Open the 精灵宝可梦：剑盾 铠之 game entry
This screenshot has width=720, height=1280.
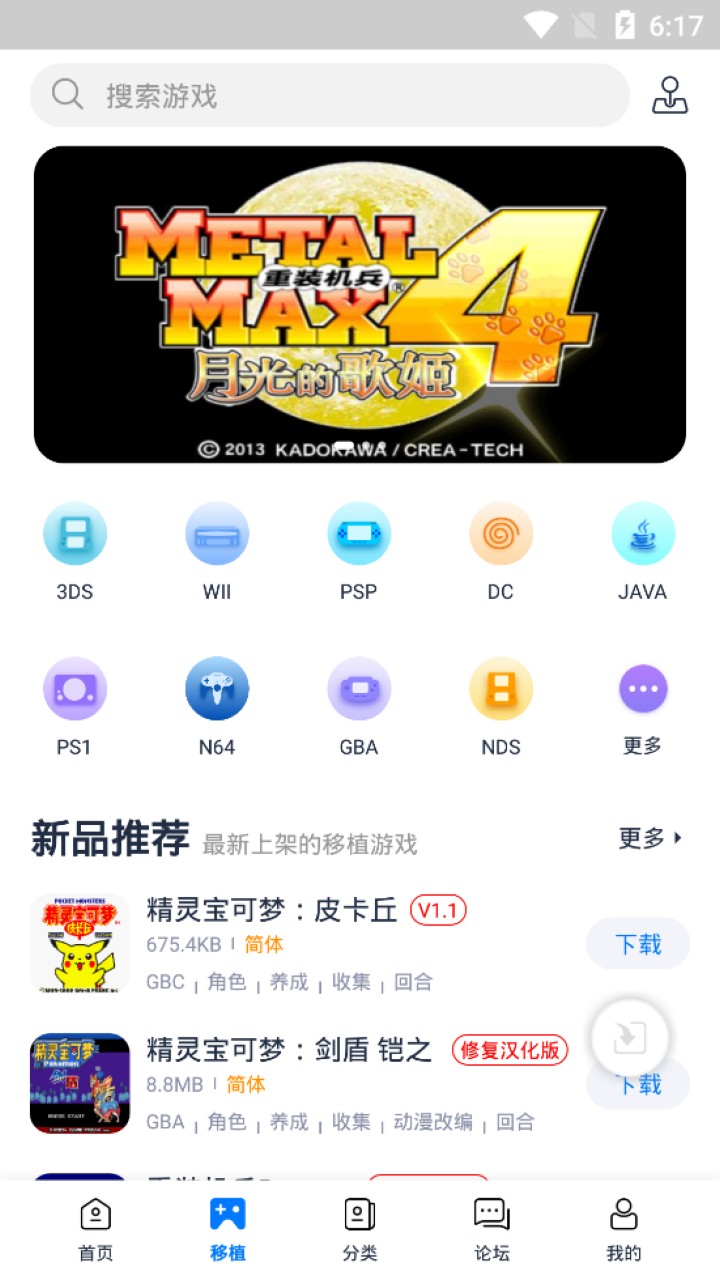[x=290, y=1050]
